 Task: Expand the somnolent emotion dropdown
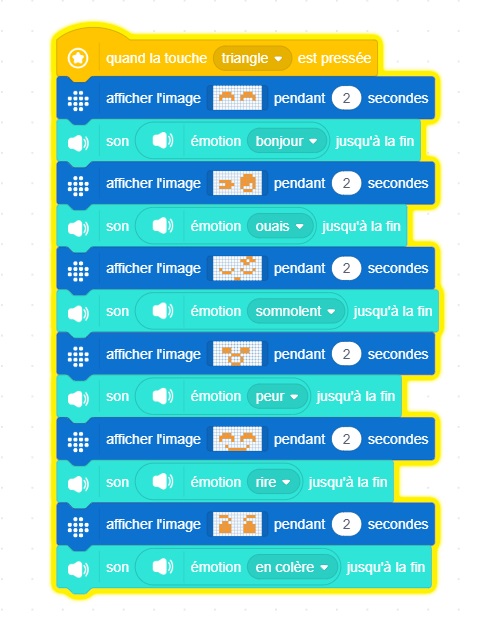click(x=296, y=311)
